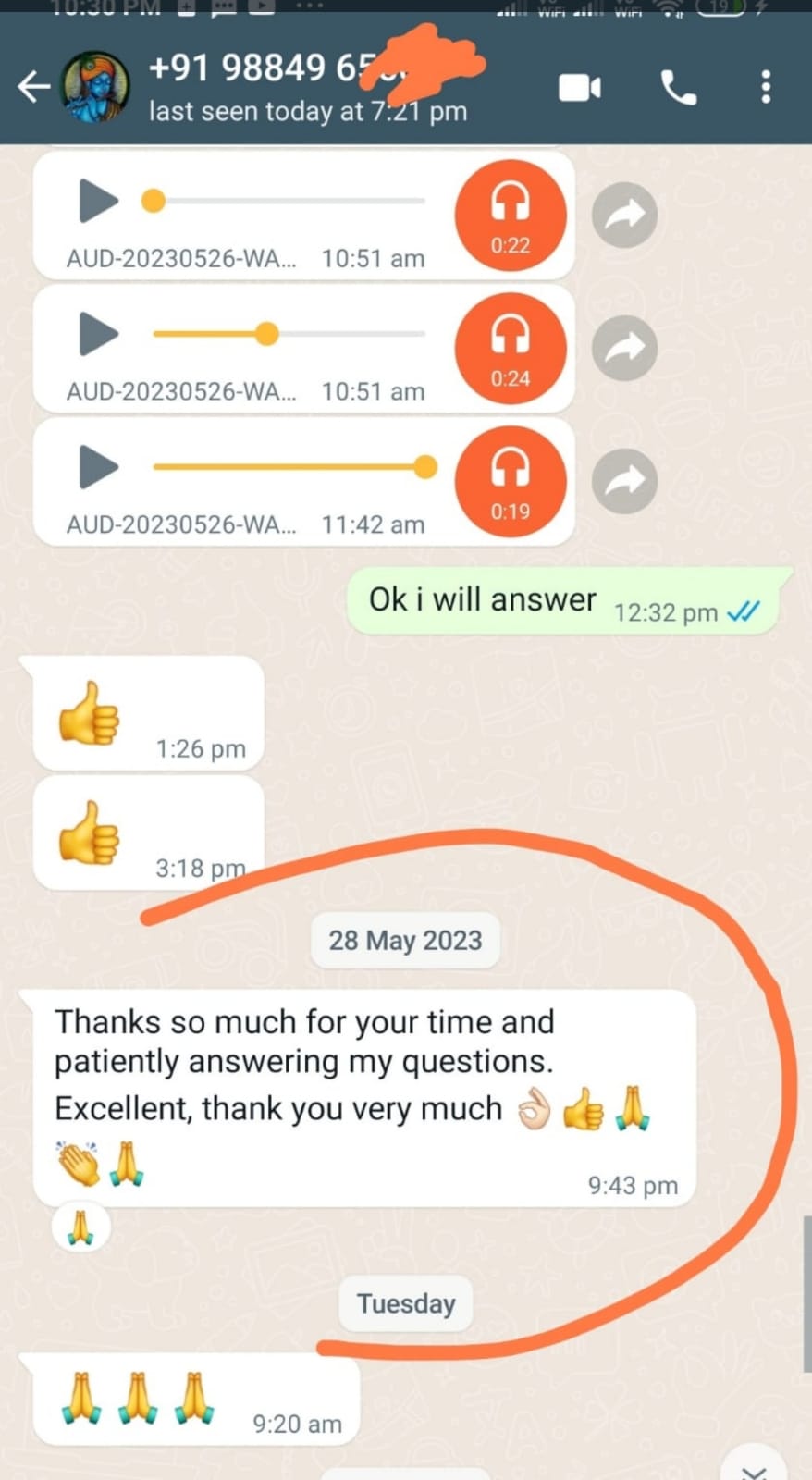Go back to the chat list
The image size is (812, 1480).
pos(33,88)
